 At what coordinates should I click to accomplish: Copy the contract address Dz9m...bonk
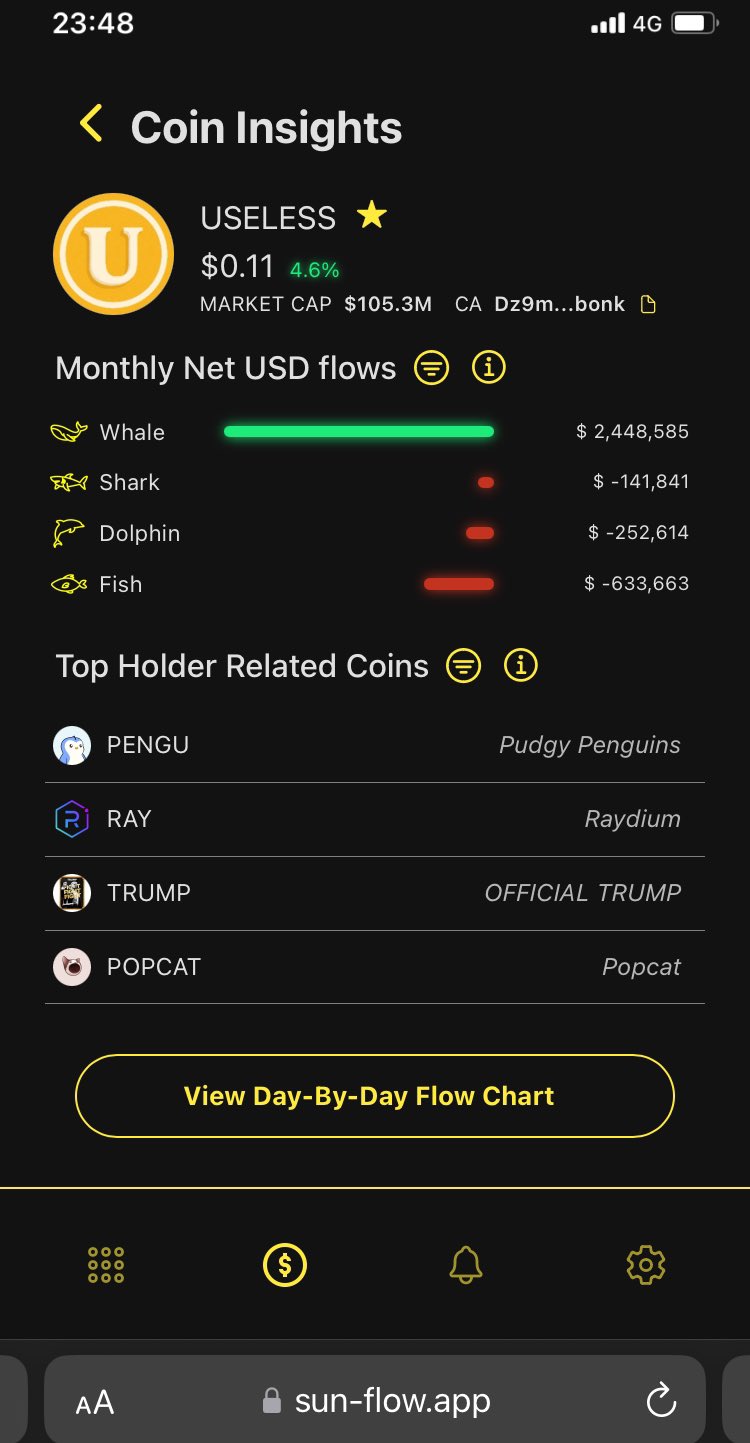[648, 305]
